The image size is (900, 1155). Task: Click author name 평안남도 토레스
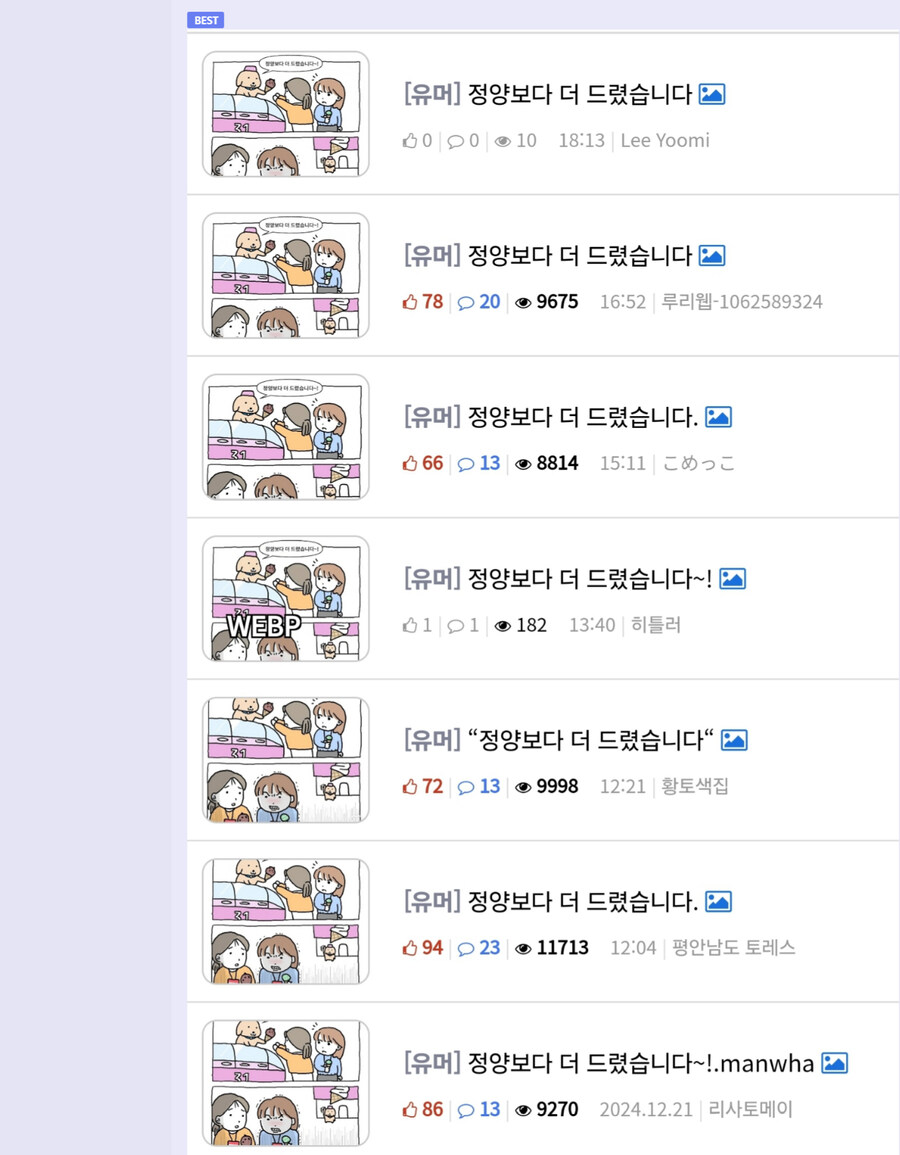tap(733, 947)
